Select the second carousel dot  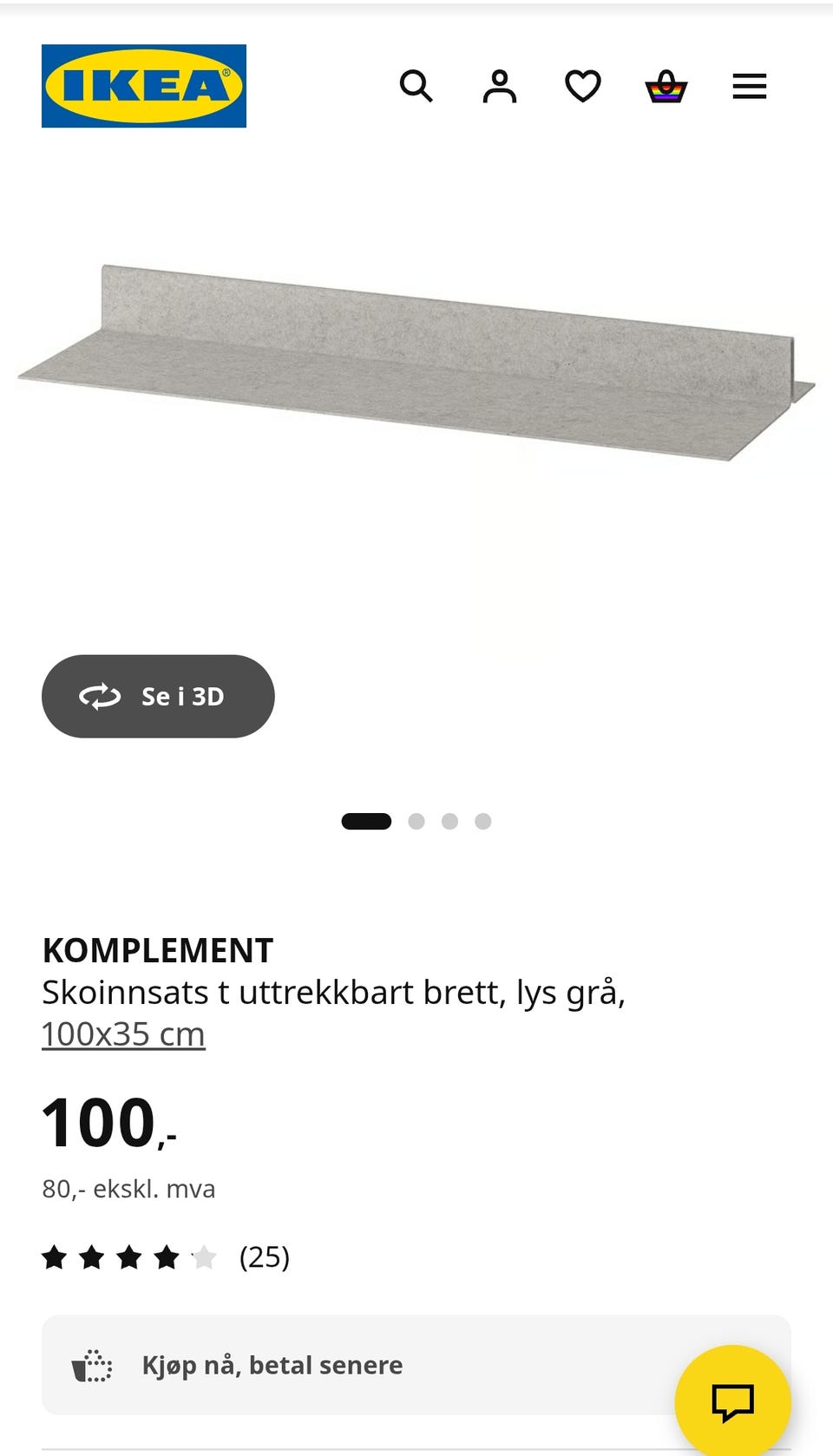point(416,821)
